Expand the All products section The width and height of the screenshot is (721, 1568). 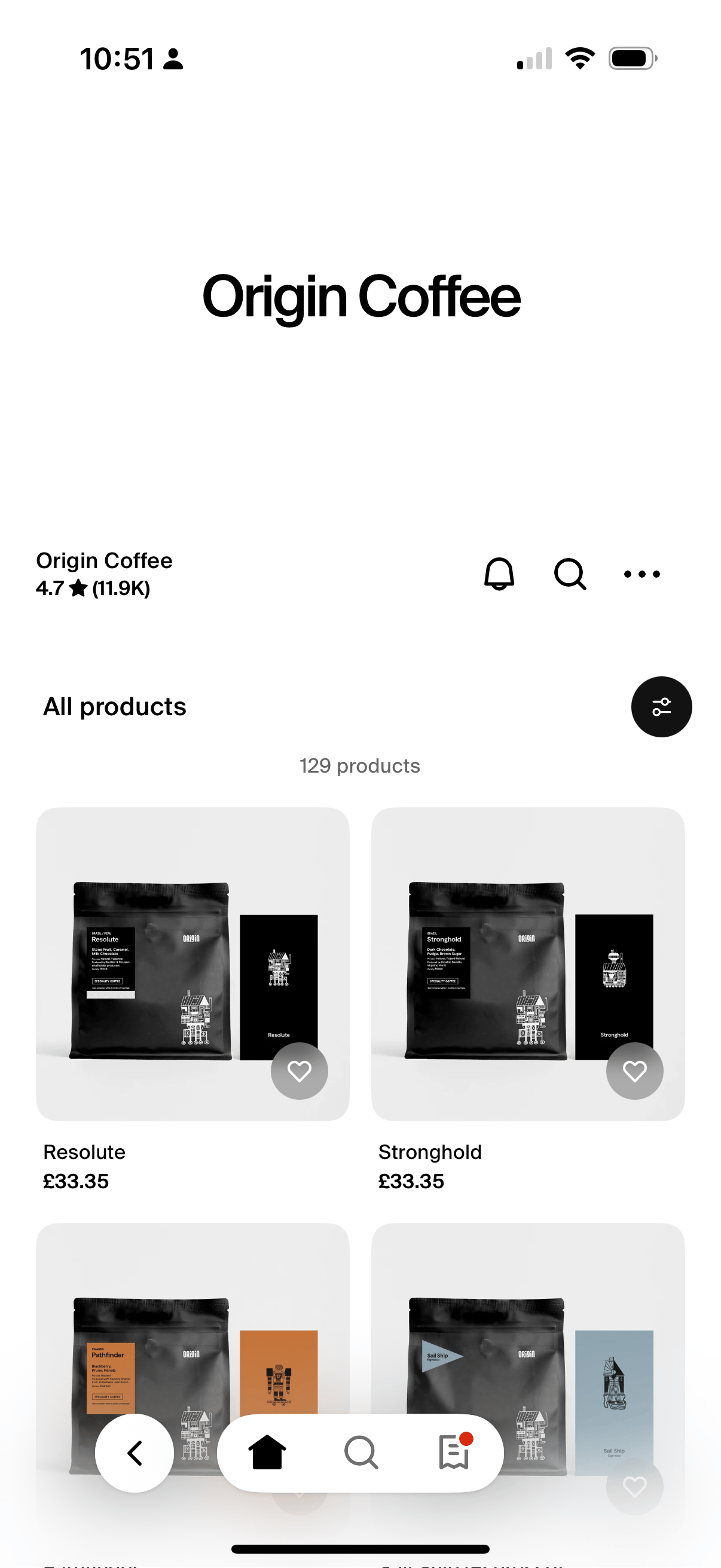pos(115,707)
